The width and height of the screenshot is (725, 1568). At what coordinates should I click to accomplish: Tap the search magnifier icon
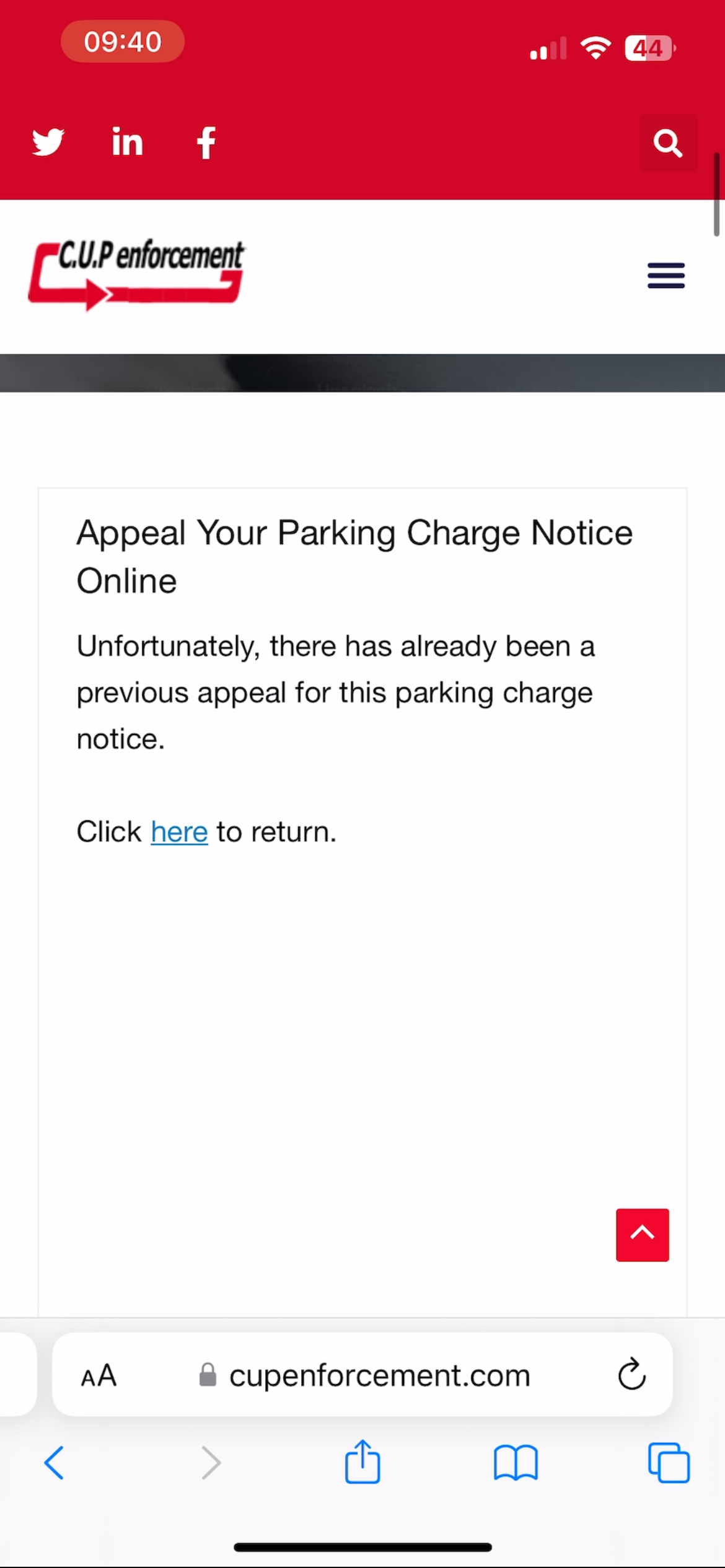(x=668, y=143)
